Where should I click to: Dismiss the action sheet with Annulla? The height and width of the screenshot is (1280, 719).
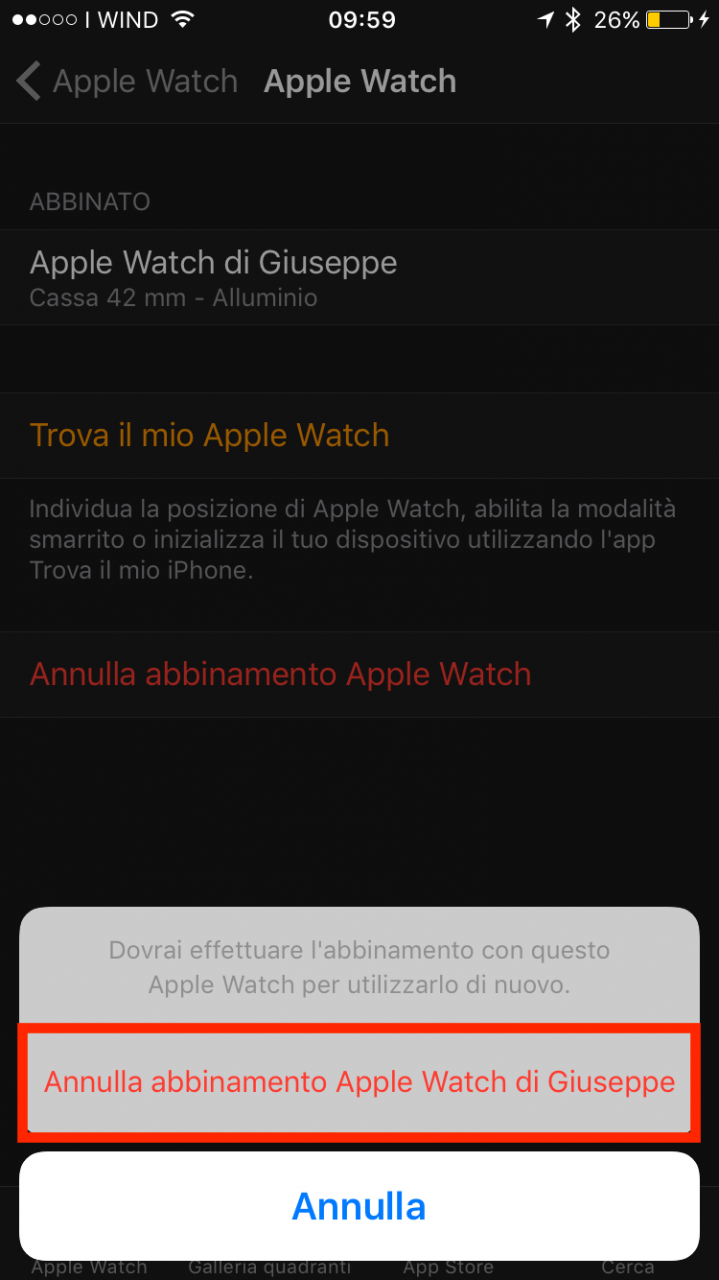click(x=359, y=1206)
